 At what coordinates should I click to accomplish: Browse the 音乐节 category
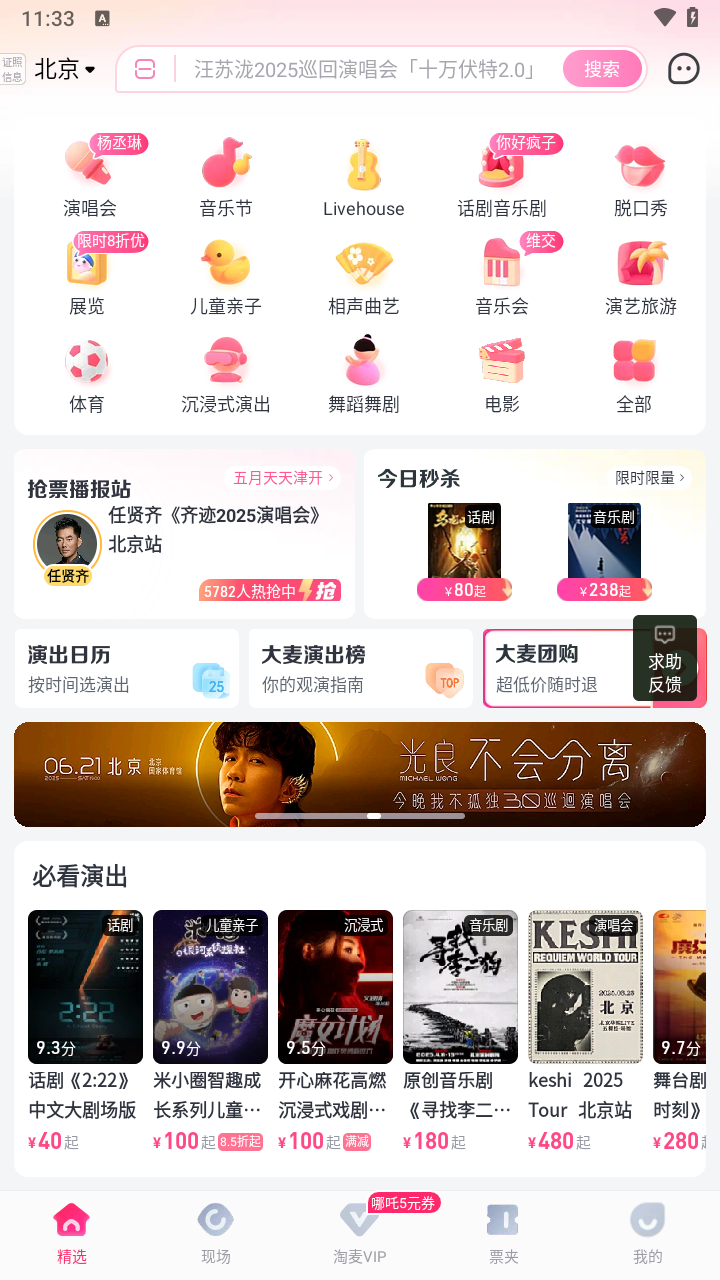(226, 179)
